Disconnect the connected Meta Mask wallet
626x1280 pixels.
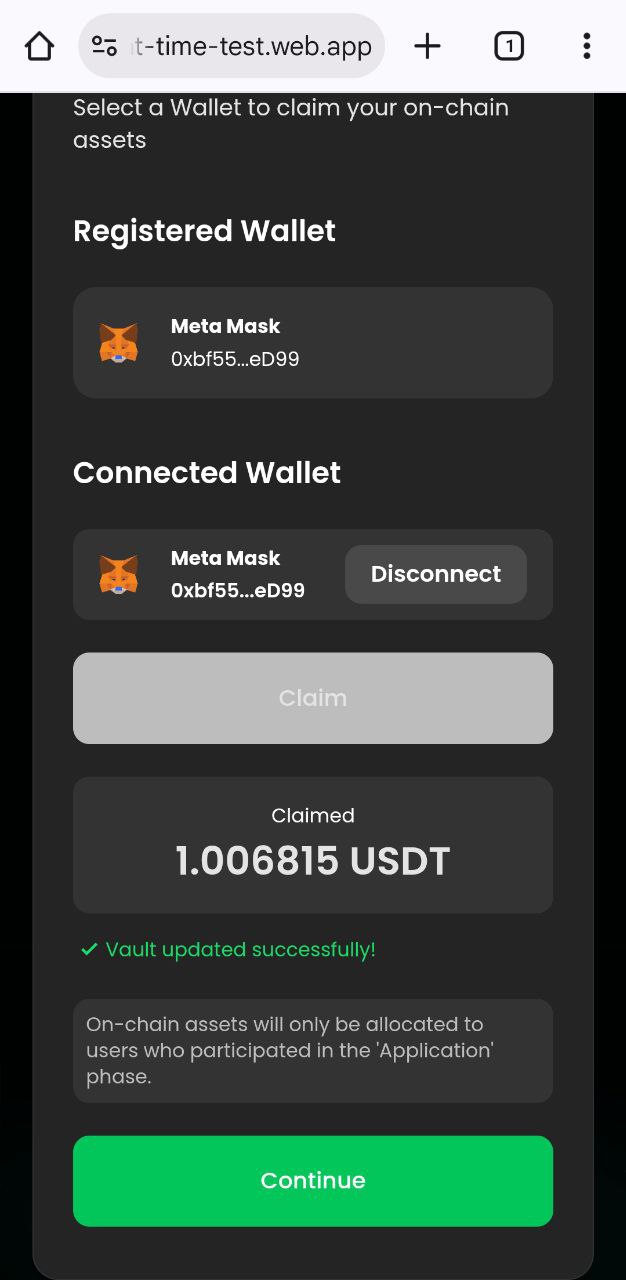coord(435,574)
